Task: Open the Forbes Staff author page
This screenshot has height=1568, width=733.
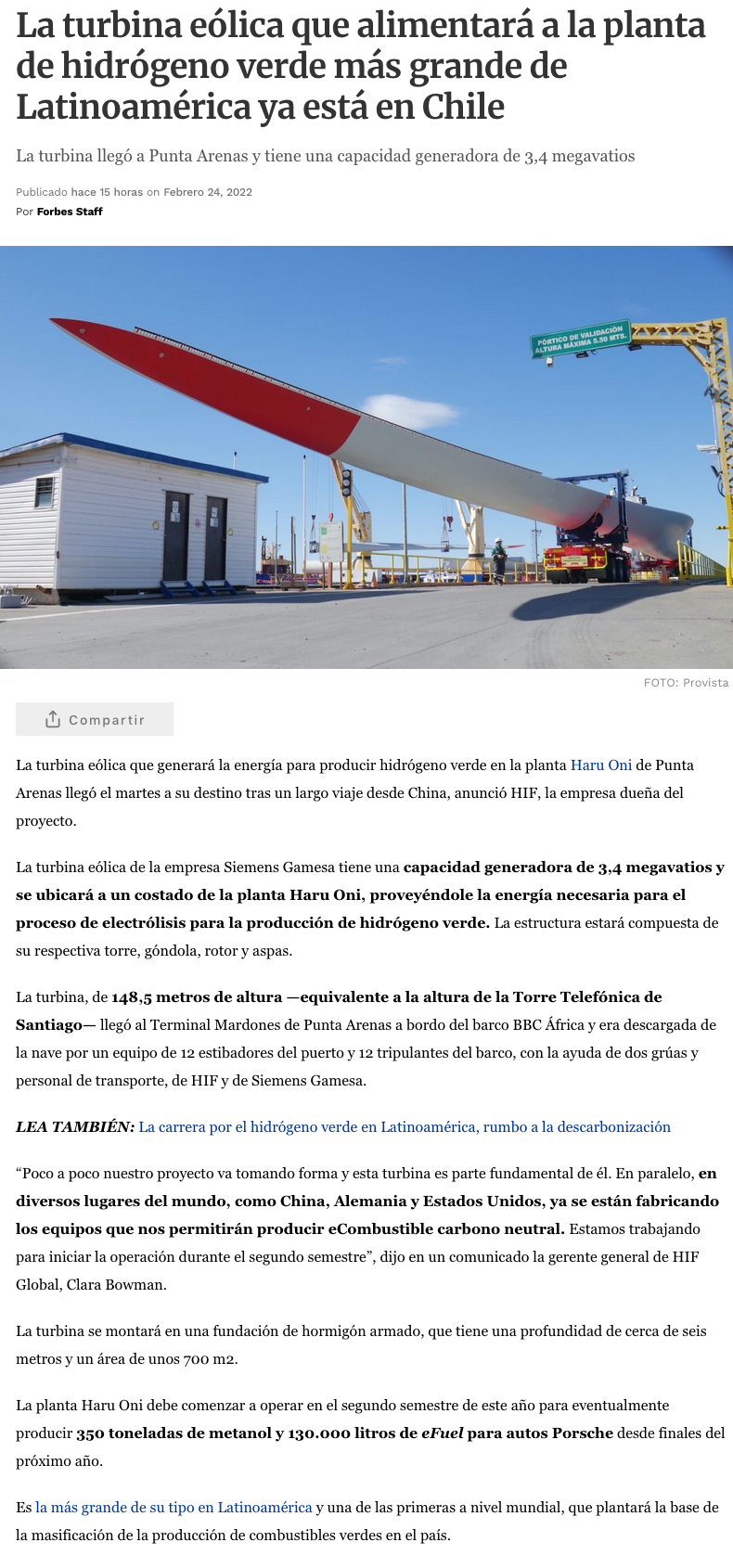Action: [x=70, y=212]
